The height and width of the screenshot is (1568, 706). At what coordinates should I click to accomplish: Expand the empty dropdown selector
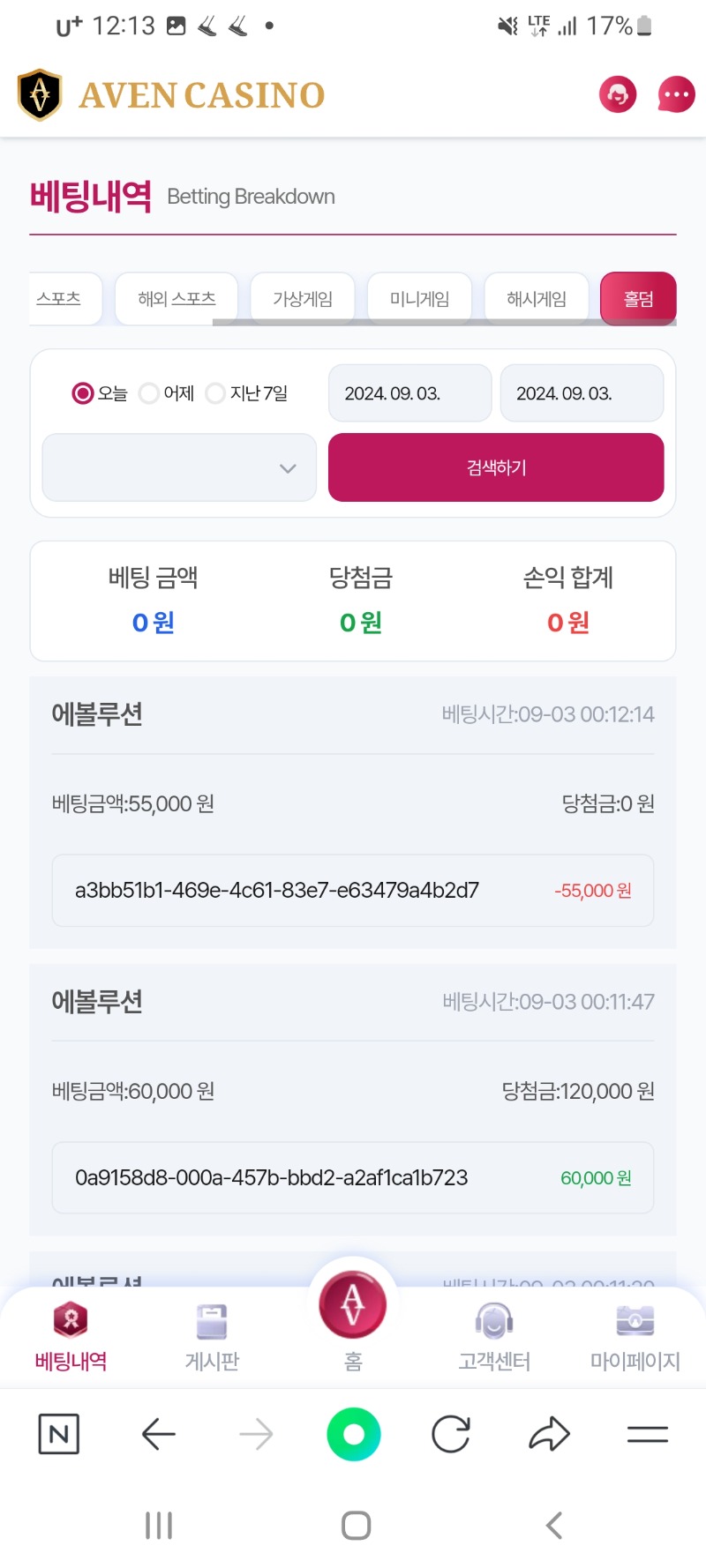179,467
